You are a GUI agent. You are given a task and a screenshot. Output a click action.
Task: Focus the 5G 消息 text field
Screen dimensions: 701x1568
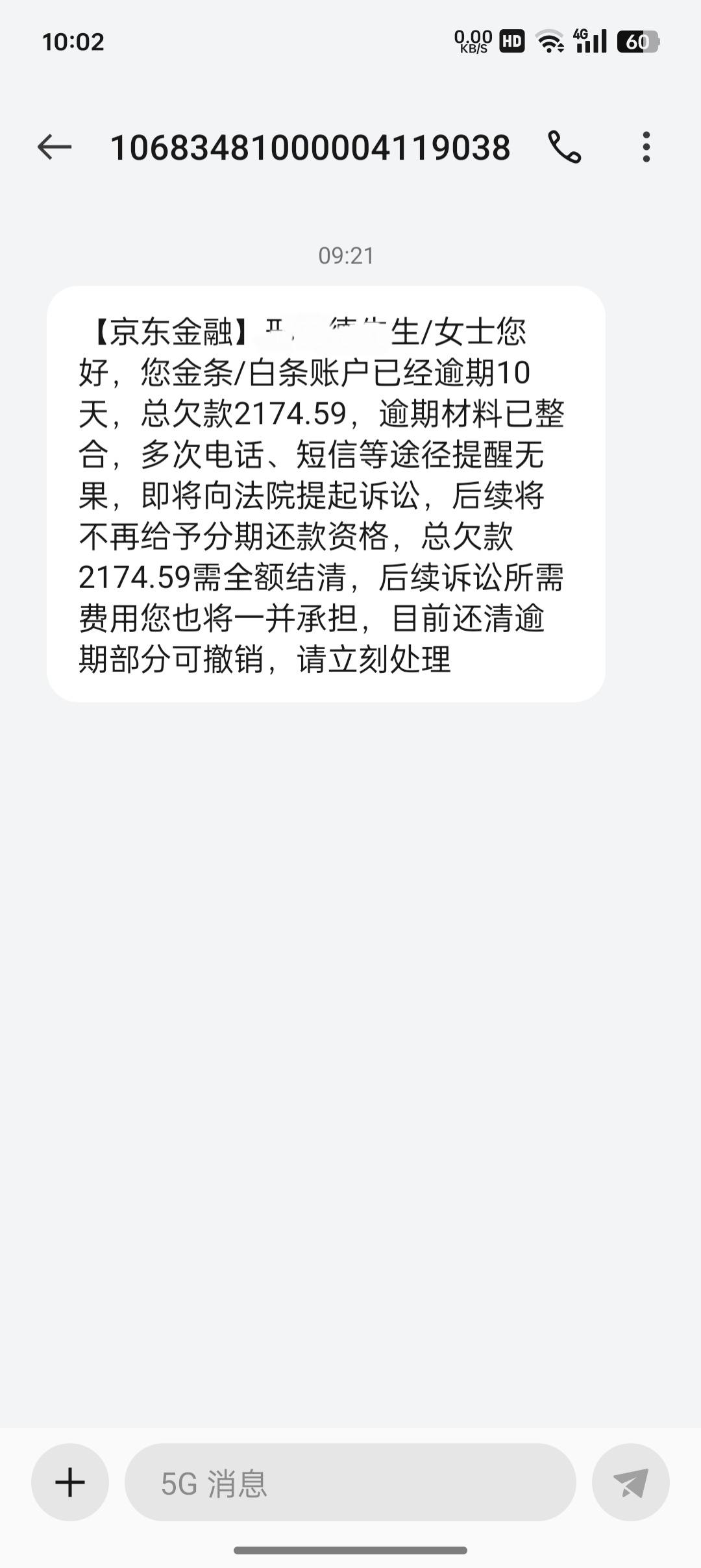coord(350,1483)
